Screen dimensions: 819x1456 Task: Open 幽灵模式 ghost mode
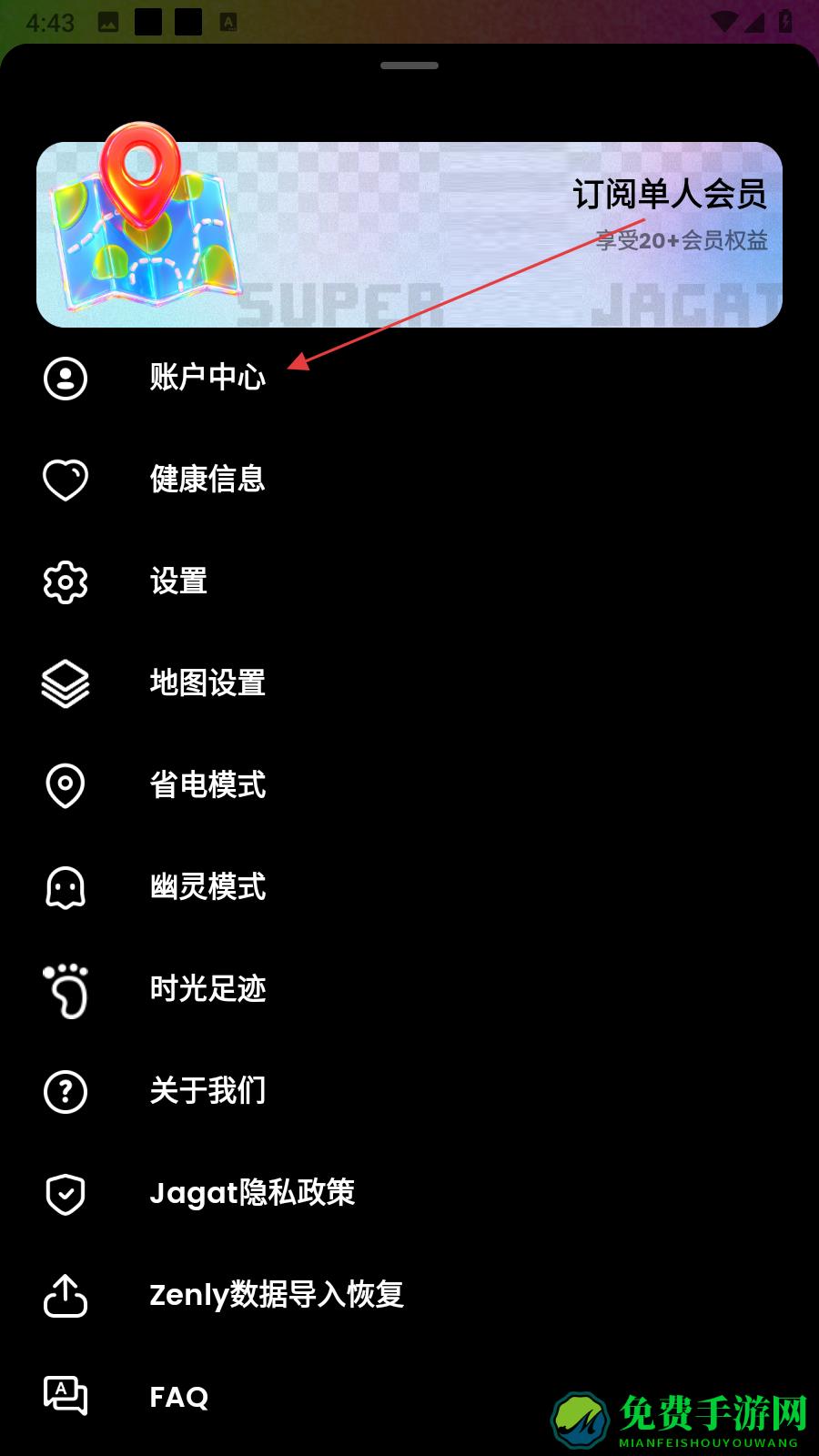(207, 887)
